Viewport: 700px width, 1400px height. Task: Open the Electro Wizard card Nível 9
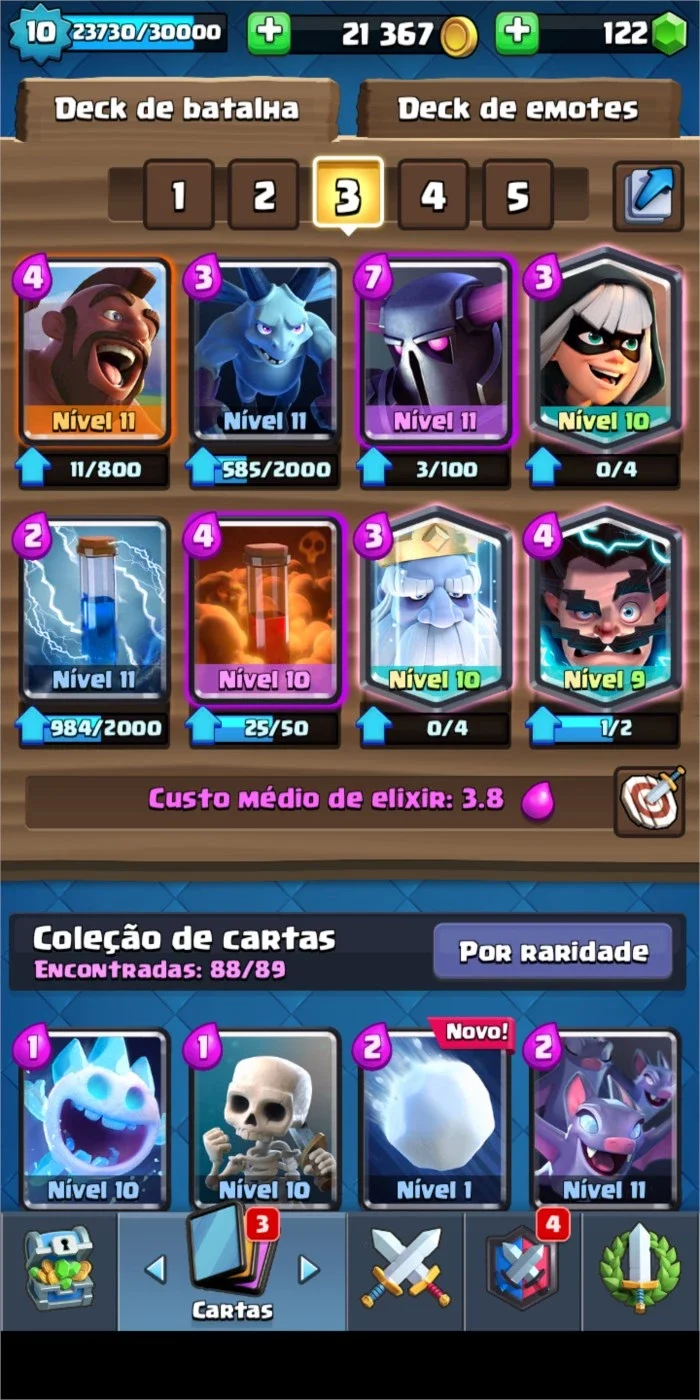click(605, 608)
